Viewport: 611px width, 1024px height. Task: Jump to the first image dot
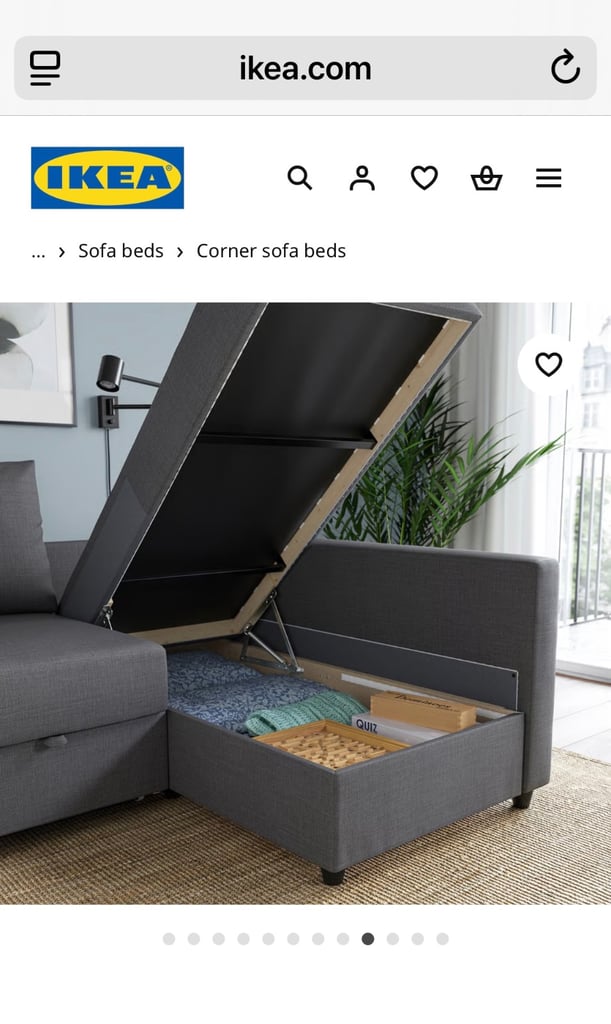169,939
